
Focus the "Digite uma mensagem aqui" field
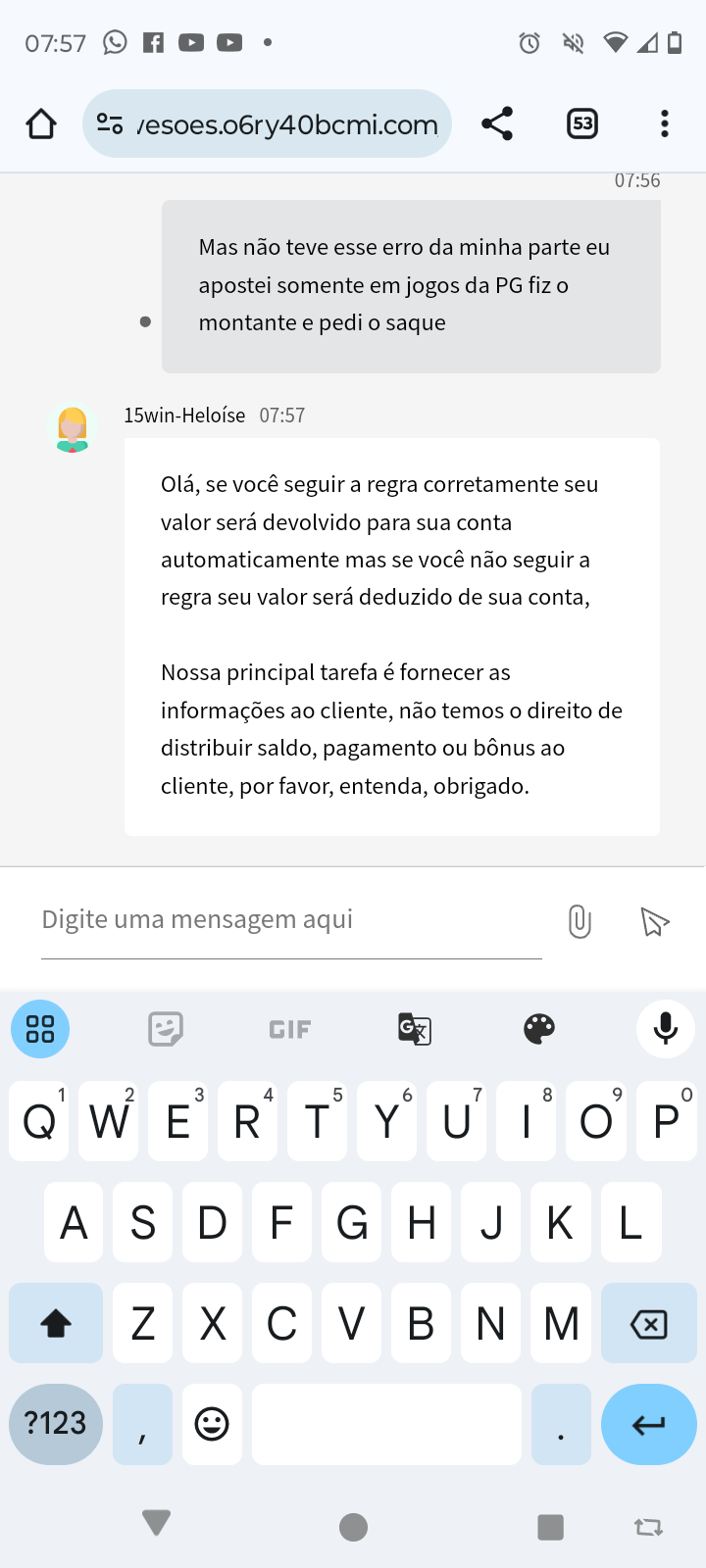[291, 920]
